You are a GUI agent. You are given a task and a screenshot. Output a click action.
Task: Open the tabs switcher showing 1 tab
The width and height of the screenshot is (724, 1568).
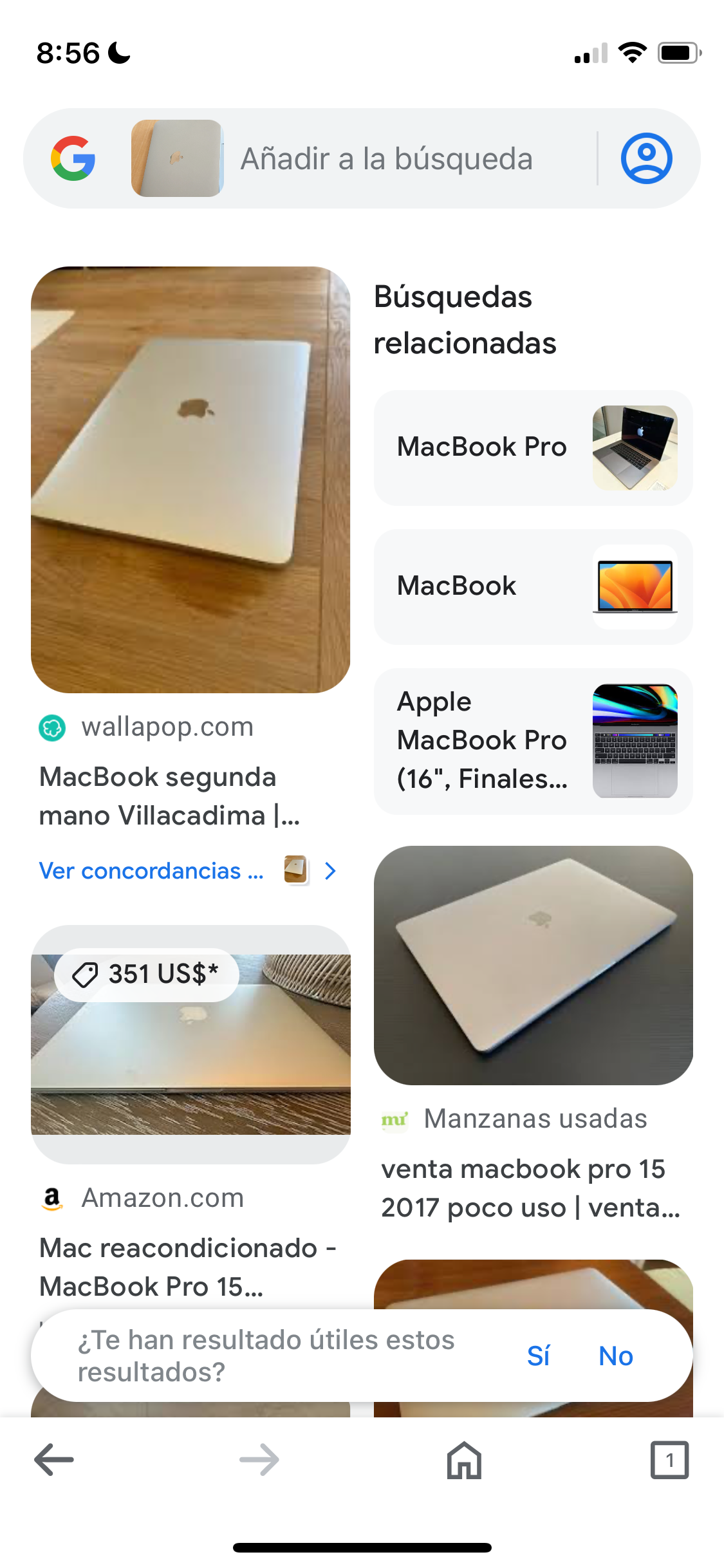pos(669,1460)
